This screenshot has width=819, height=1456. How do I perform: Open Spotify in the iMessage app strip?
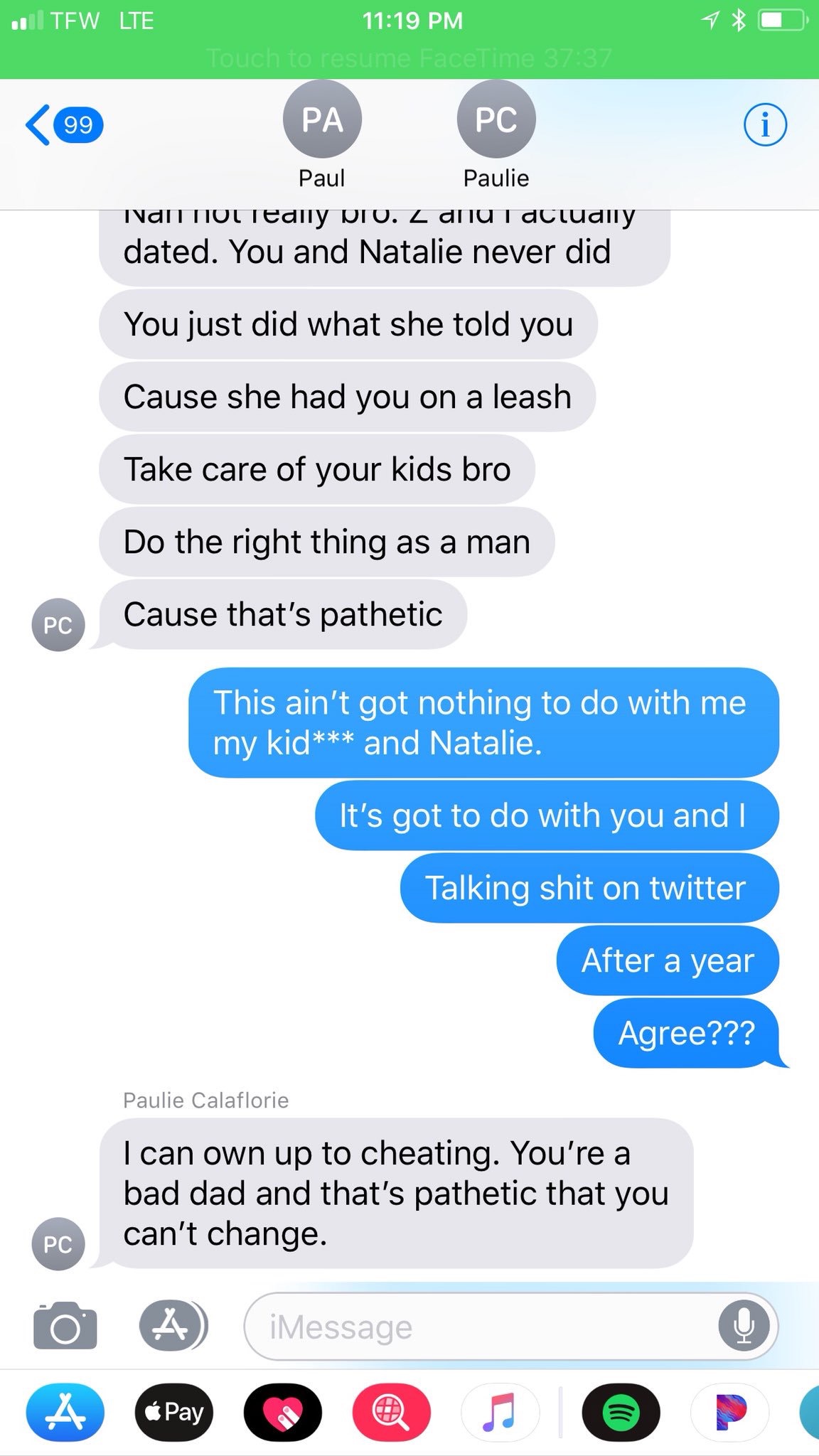[x=621, y=1412]
